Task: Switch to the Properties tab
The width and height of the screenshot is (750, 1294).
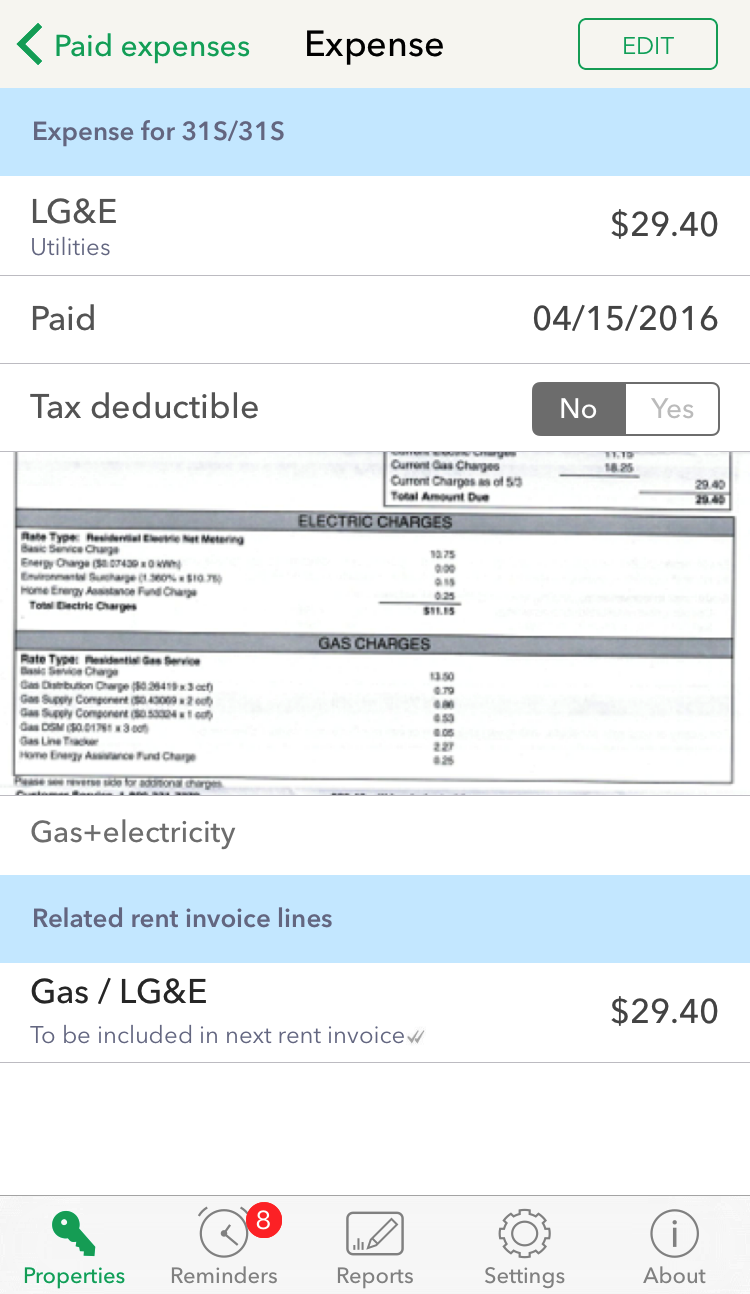Action: pyautogui.click(x=74, y=1246)
